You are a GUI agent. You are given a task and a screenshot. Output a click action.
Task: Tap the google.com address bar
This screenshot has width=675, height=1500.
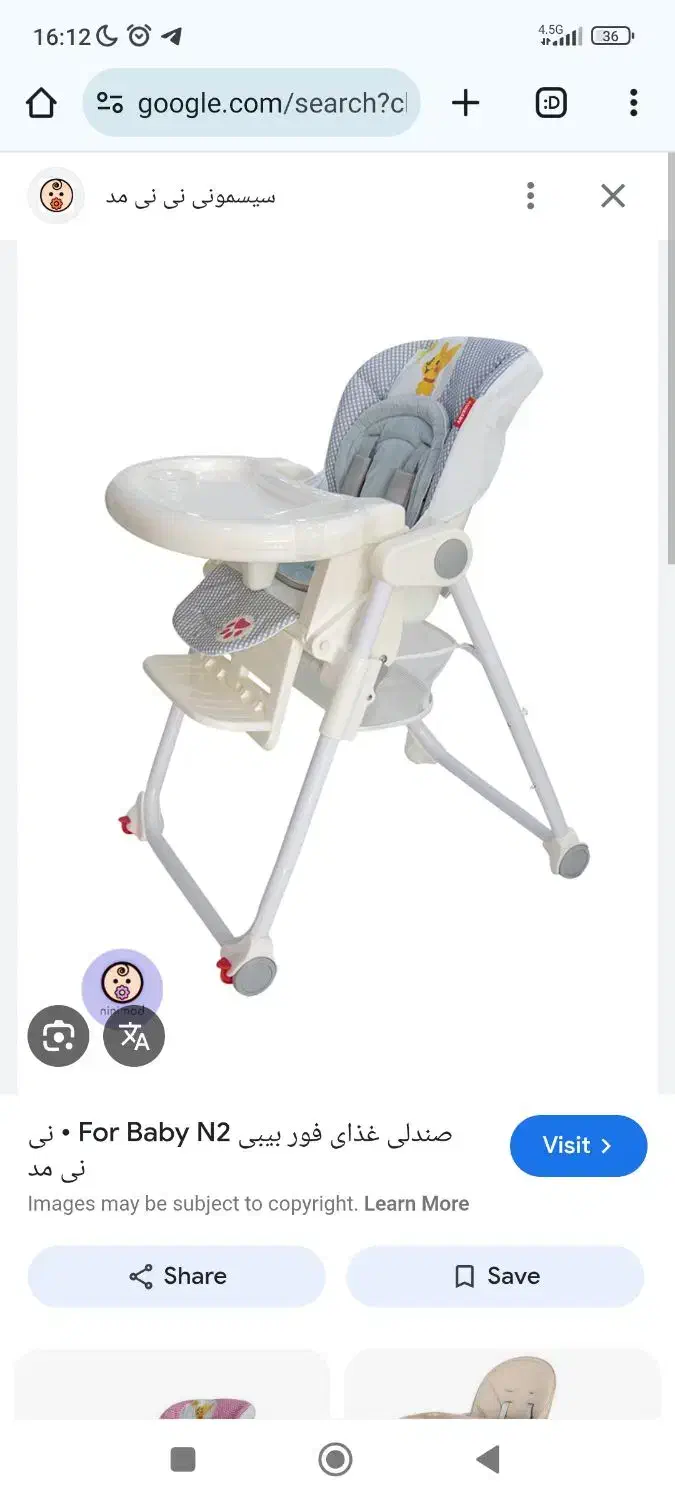pos(252,103)
